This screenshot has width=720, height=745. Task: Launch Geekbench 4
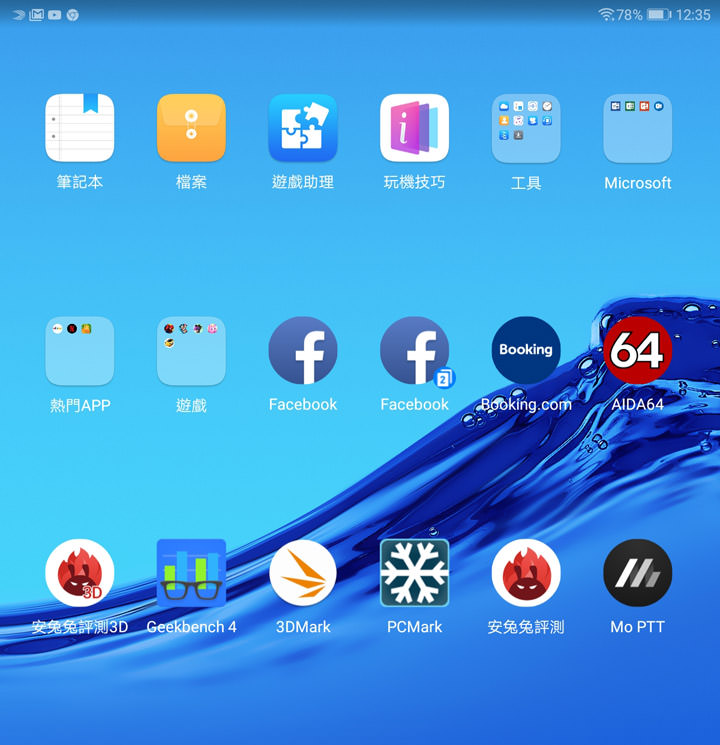tap(191, 573)
